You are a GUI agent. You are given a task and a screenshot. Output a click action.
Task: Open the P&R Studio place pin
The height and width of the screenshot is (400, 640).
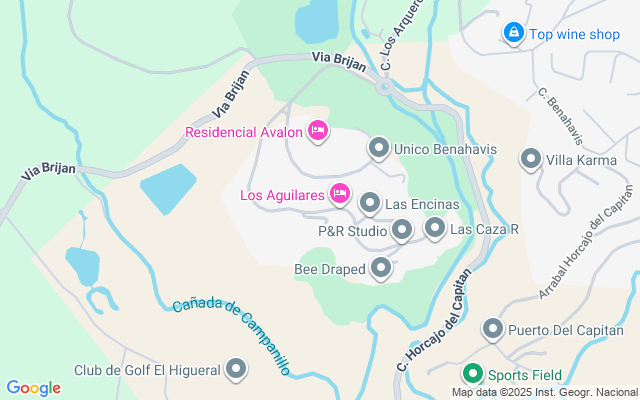coord(402,231)
